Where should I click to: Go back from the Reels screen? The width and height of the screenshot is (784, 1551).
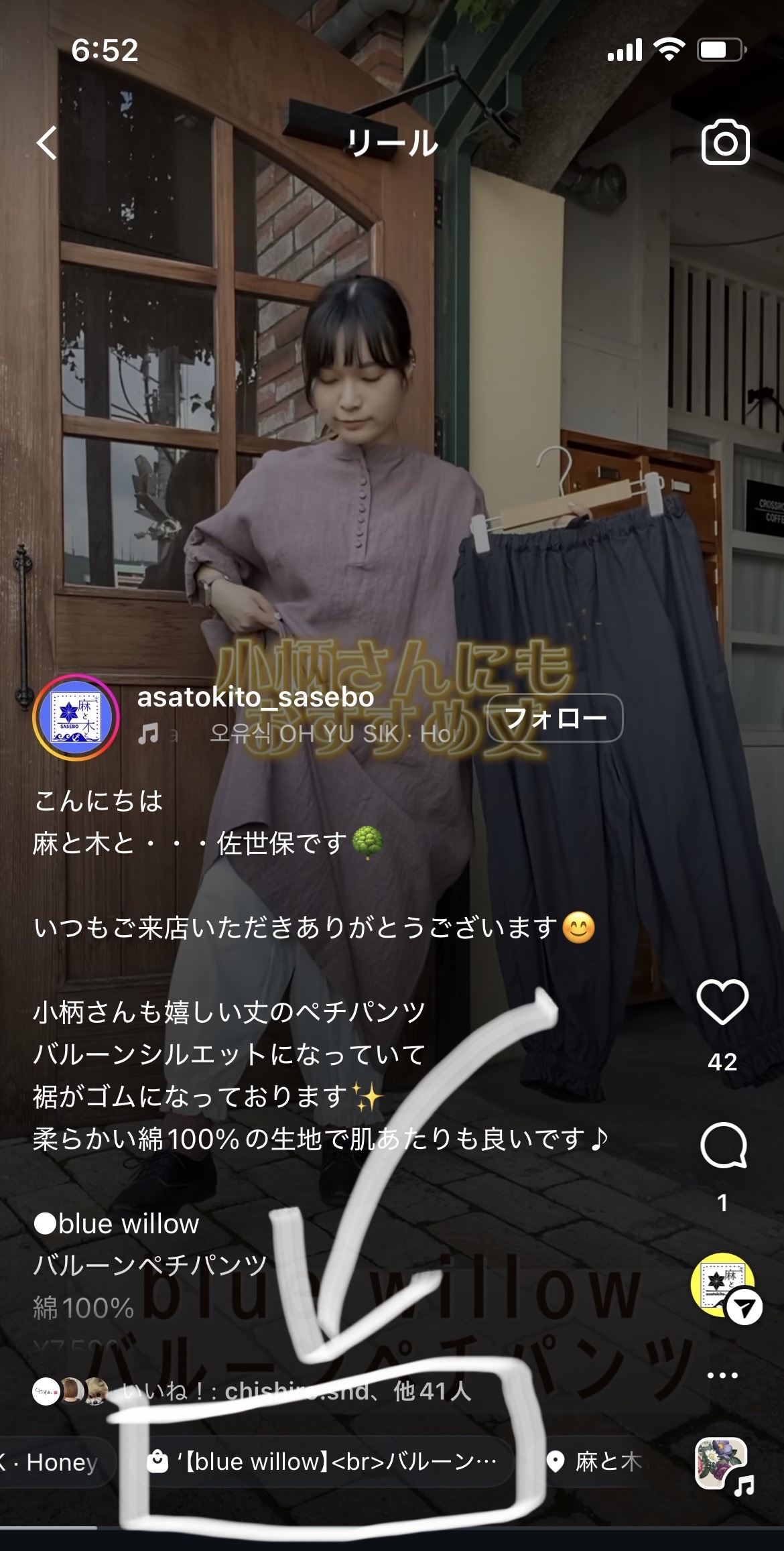tap(47, 143)
